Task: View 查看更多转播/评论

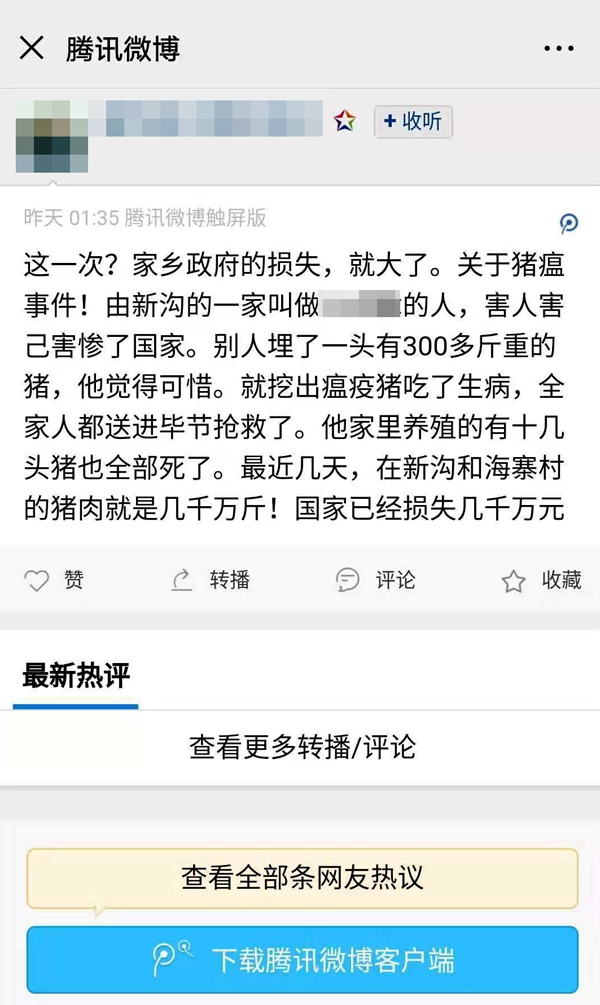Action: click(302, 746)
